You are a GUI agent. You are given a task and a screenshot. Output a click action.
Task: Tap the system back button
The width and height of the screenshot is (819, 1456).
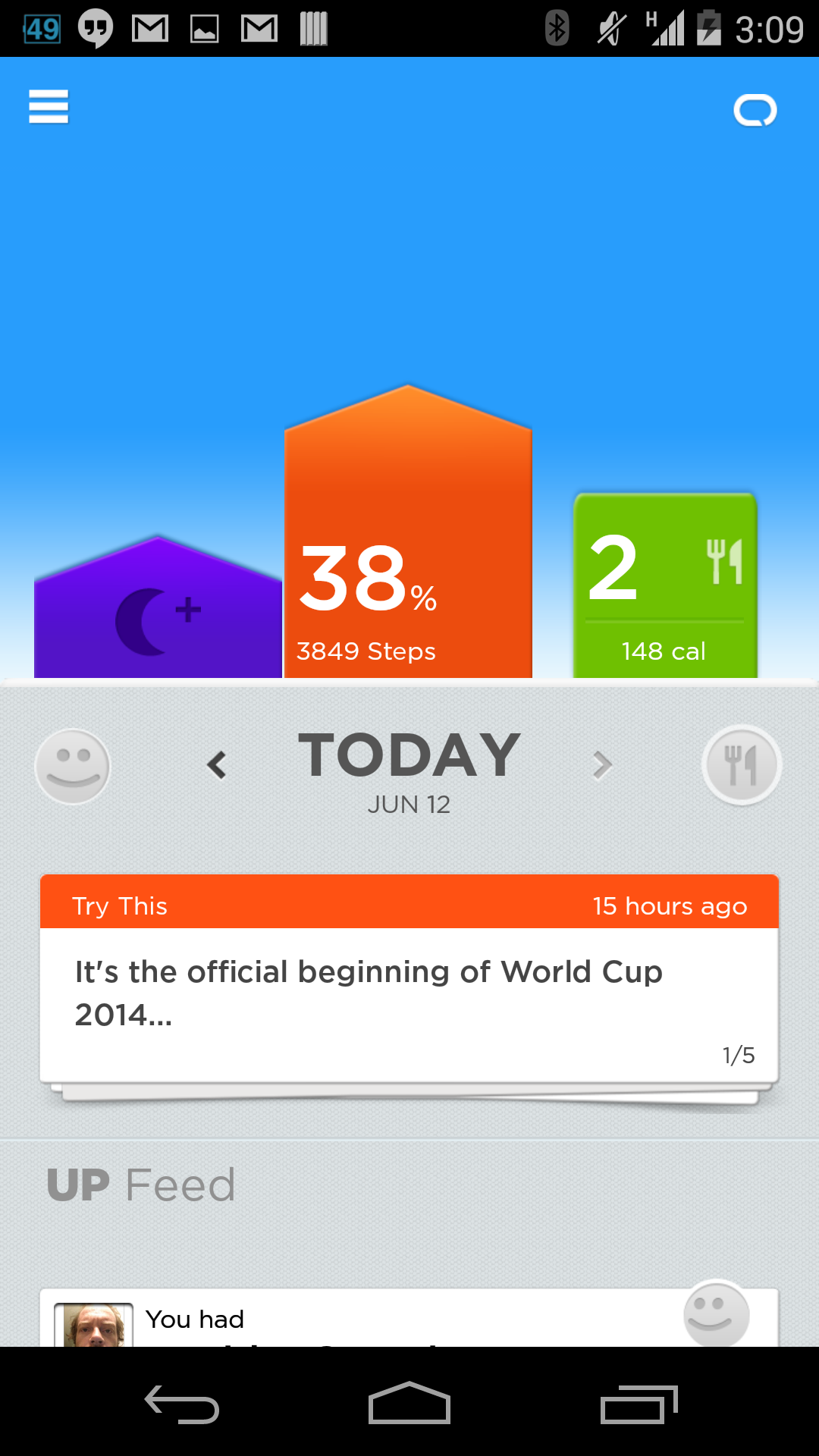[x=182, y=1404]
